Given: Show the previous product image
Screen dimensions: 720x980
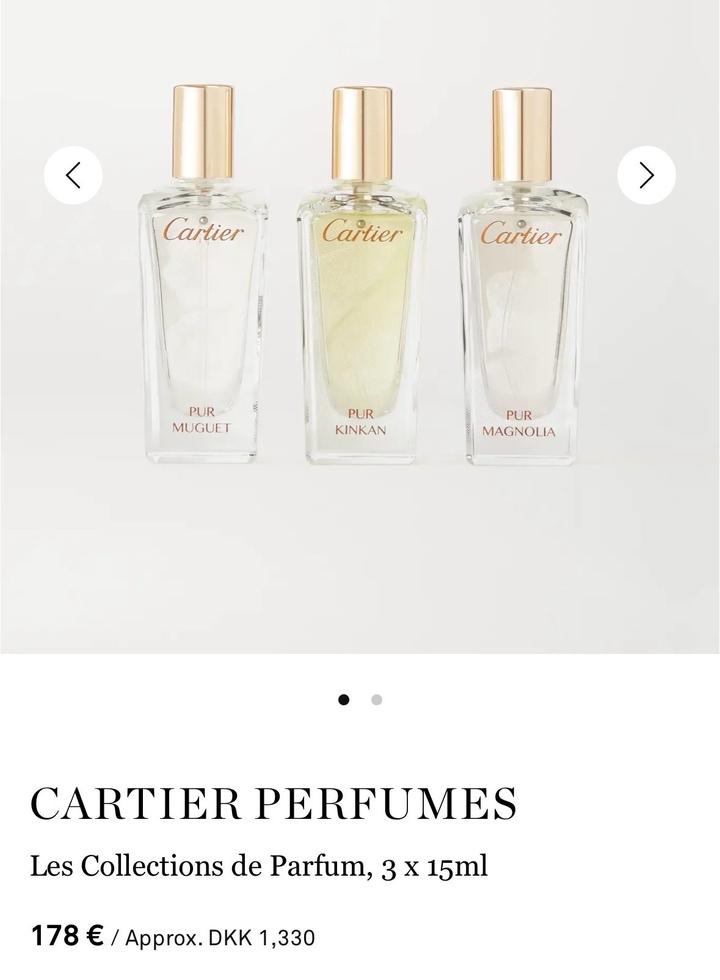Looking at the screenshot, I should pos(73,175).
